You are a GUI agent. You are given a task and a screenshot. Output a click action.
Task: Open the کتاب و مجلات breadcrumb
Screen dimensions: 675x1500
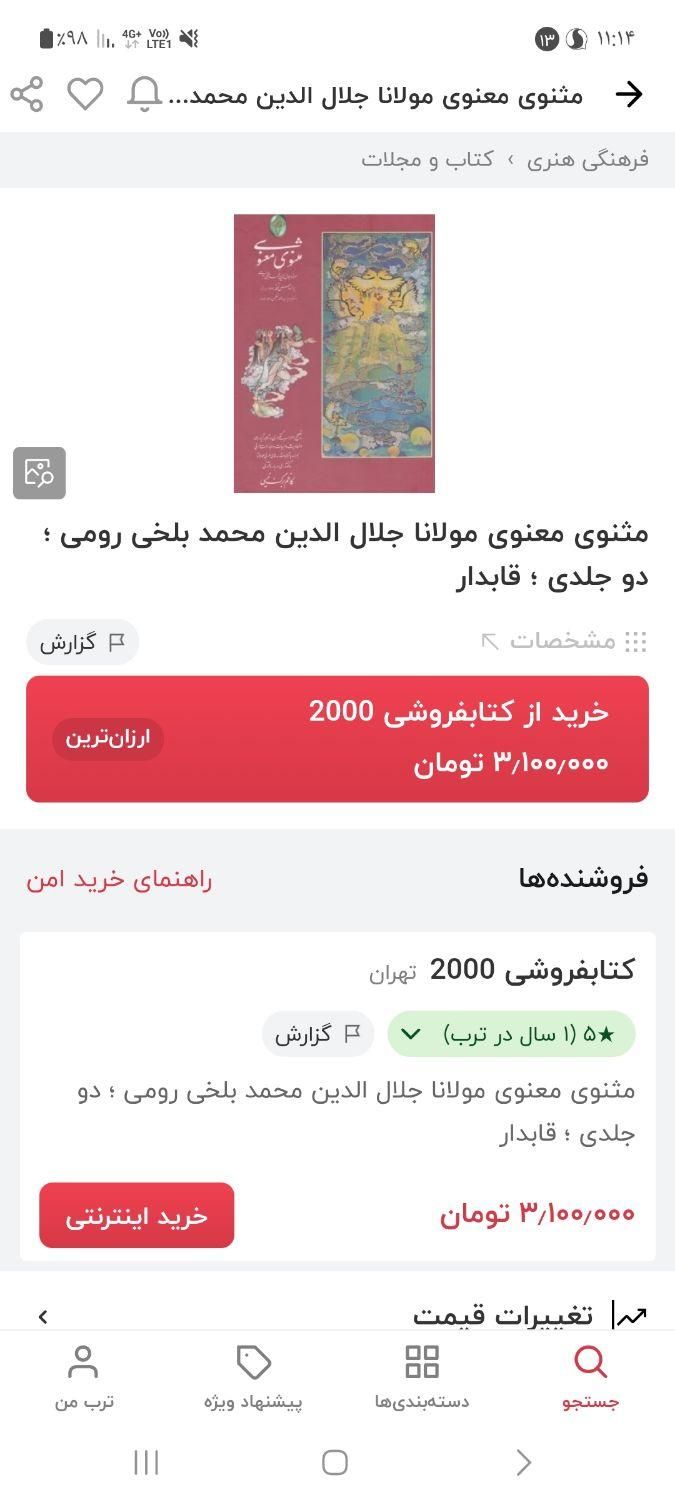pos(427,159)
